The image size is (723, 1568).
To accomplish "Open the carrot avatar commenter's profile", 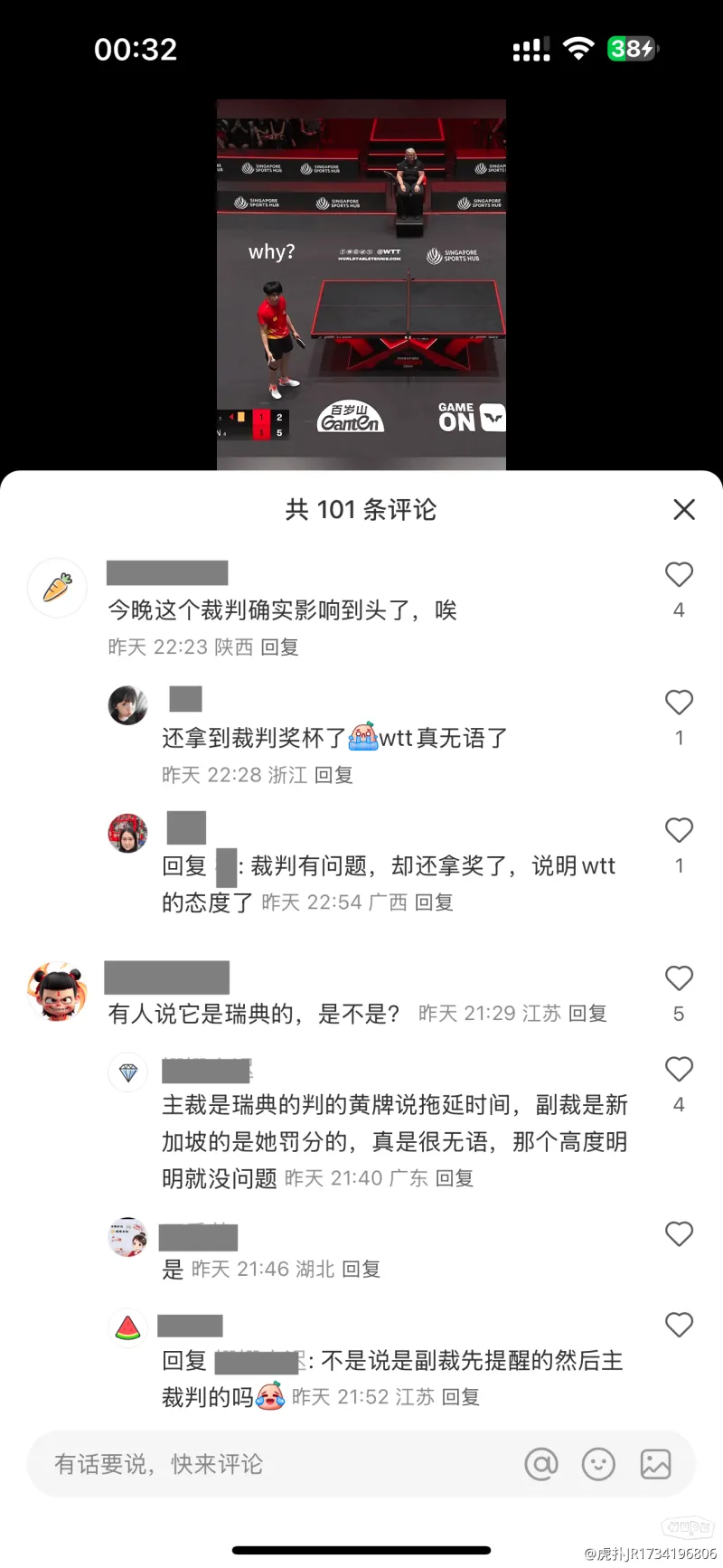I will pyautogui.click(x=57, y=588).
